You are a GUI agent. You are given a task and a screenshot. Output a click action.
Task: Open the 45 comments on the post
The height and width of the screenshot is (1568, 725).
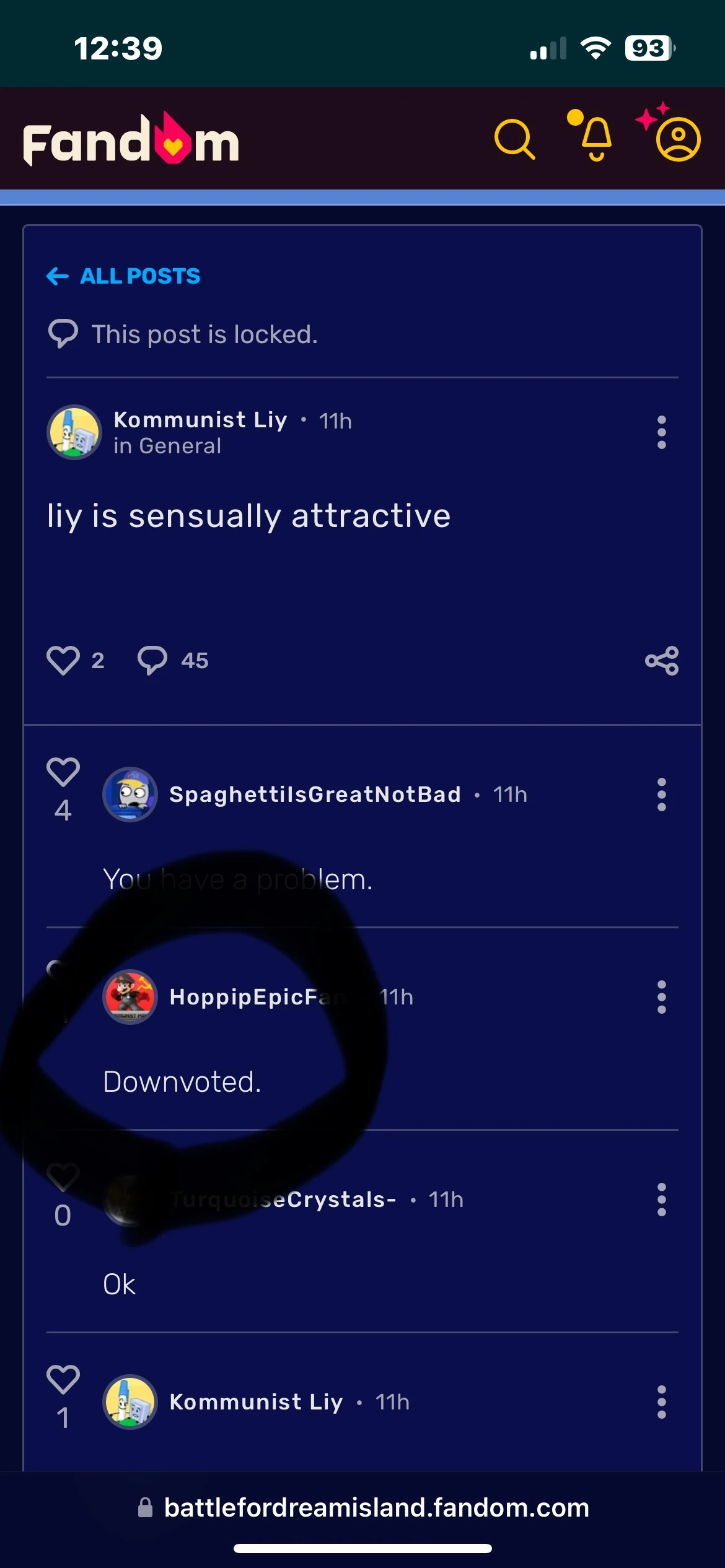pos(152,660)
